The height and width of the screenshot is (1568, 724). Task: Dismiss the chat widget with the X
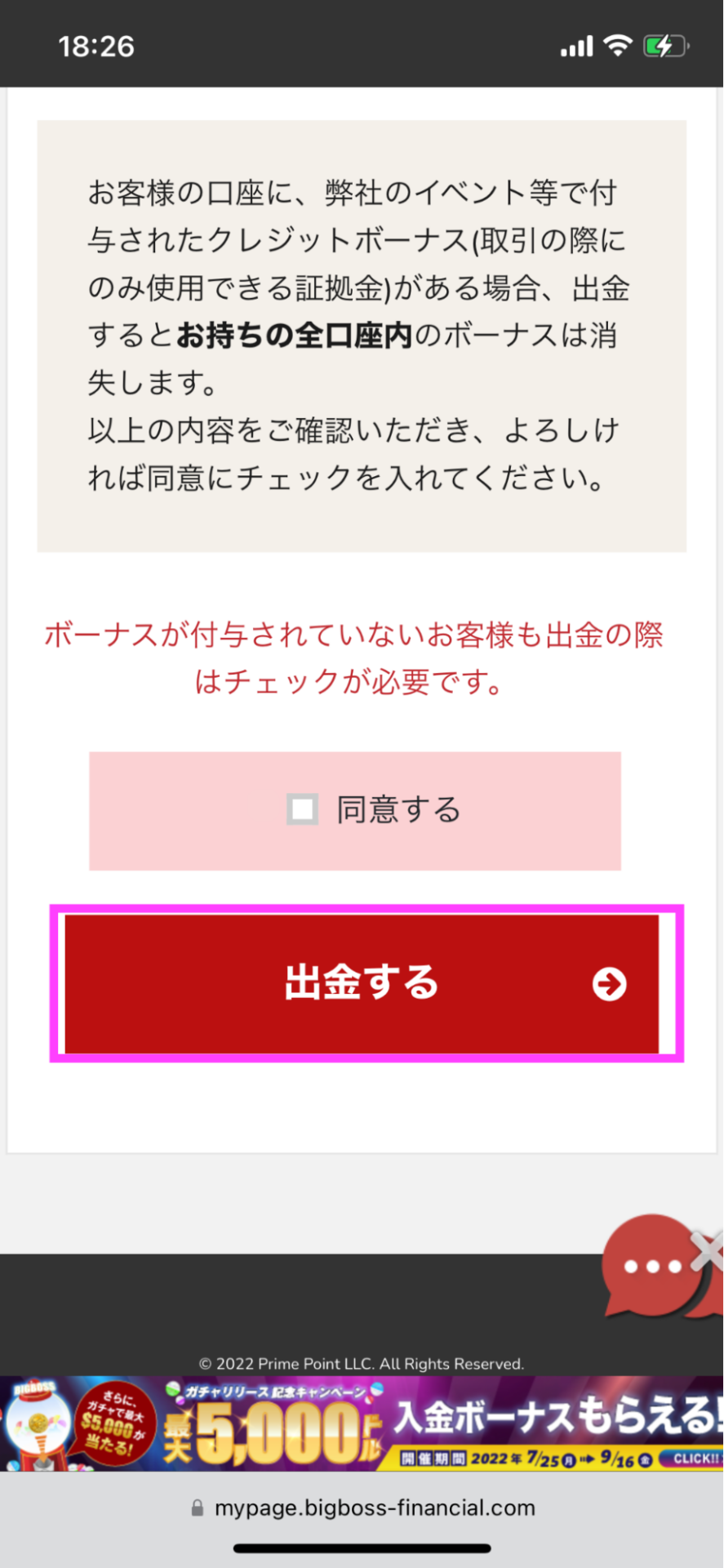point(708,1252)
